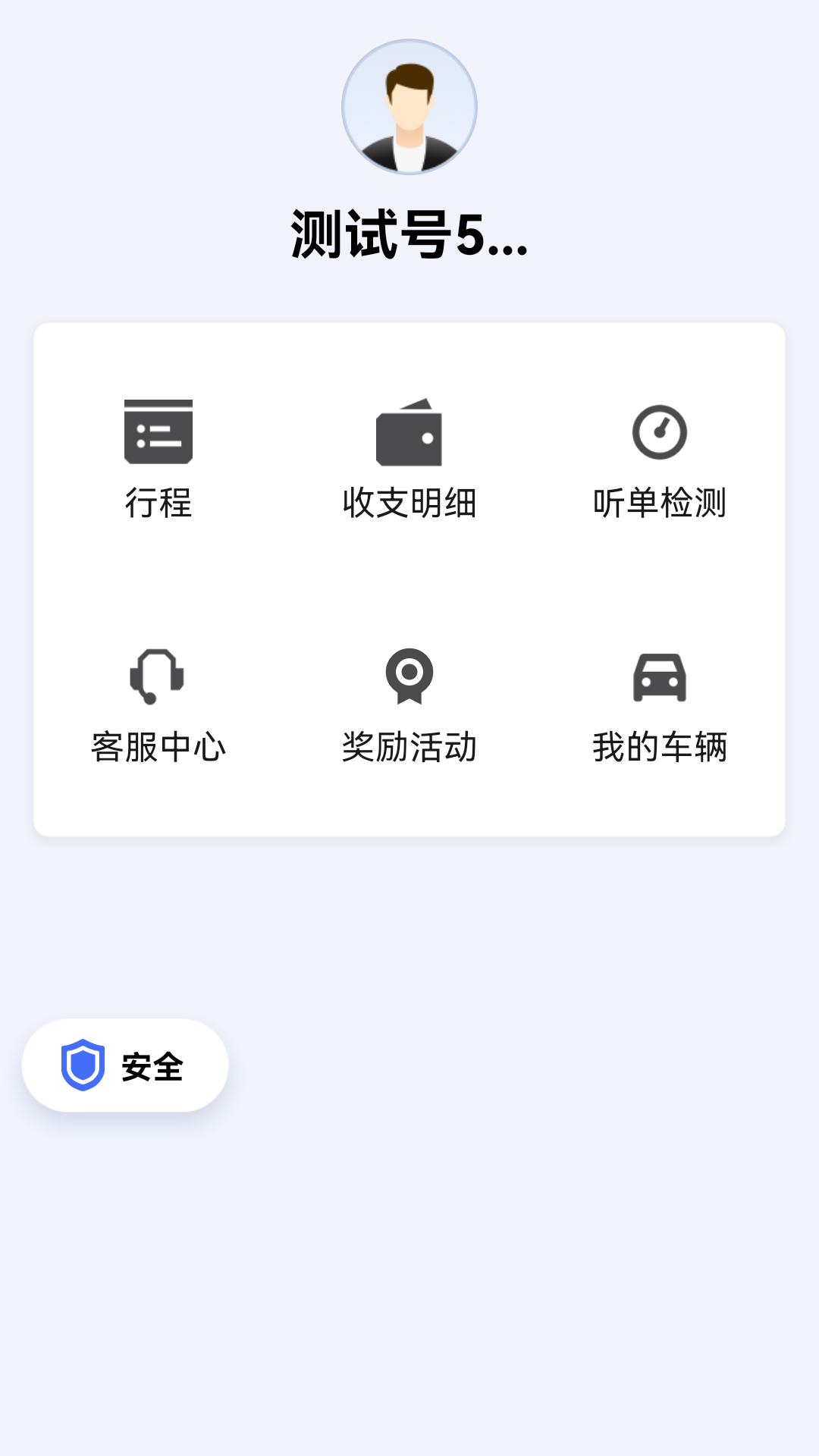
Task: Open the 行程 trips list icon
Action: click(158, 432)
